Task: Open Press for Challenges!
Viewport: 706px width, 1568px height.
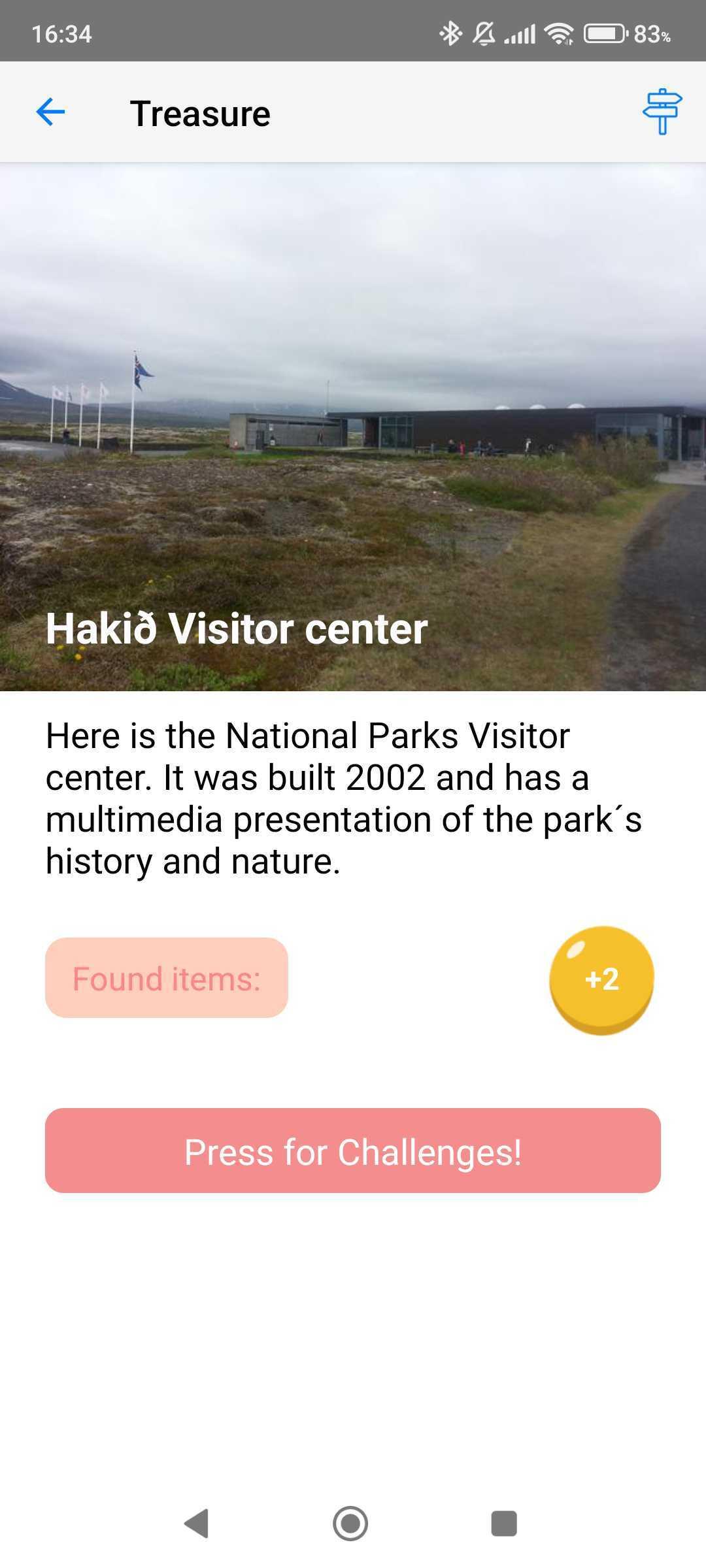Action: point(353,1151)
